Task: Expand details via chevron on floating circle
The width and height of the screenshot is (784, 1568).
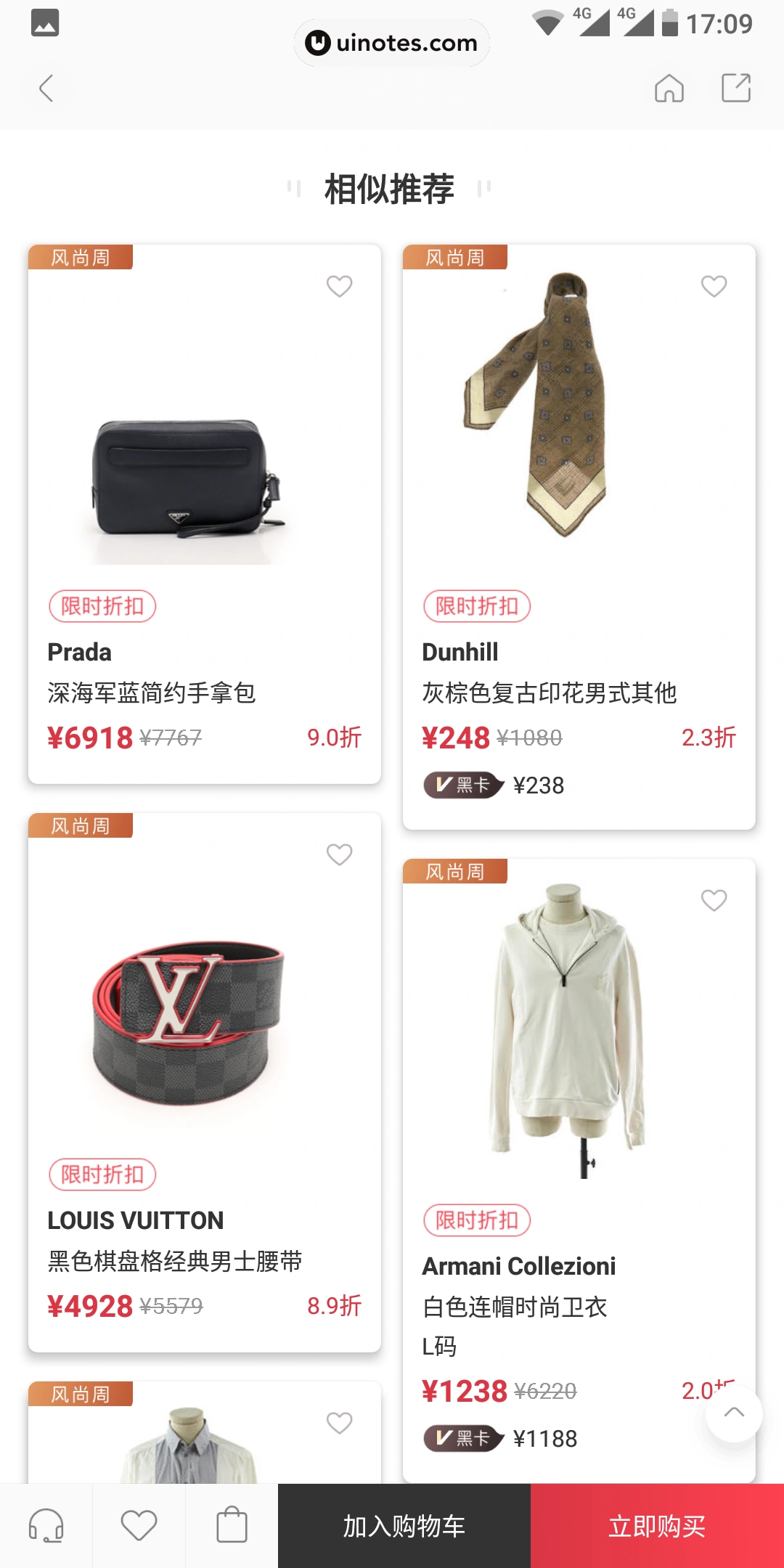Action: coord(734,1413)
